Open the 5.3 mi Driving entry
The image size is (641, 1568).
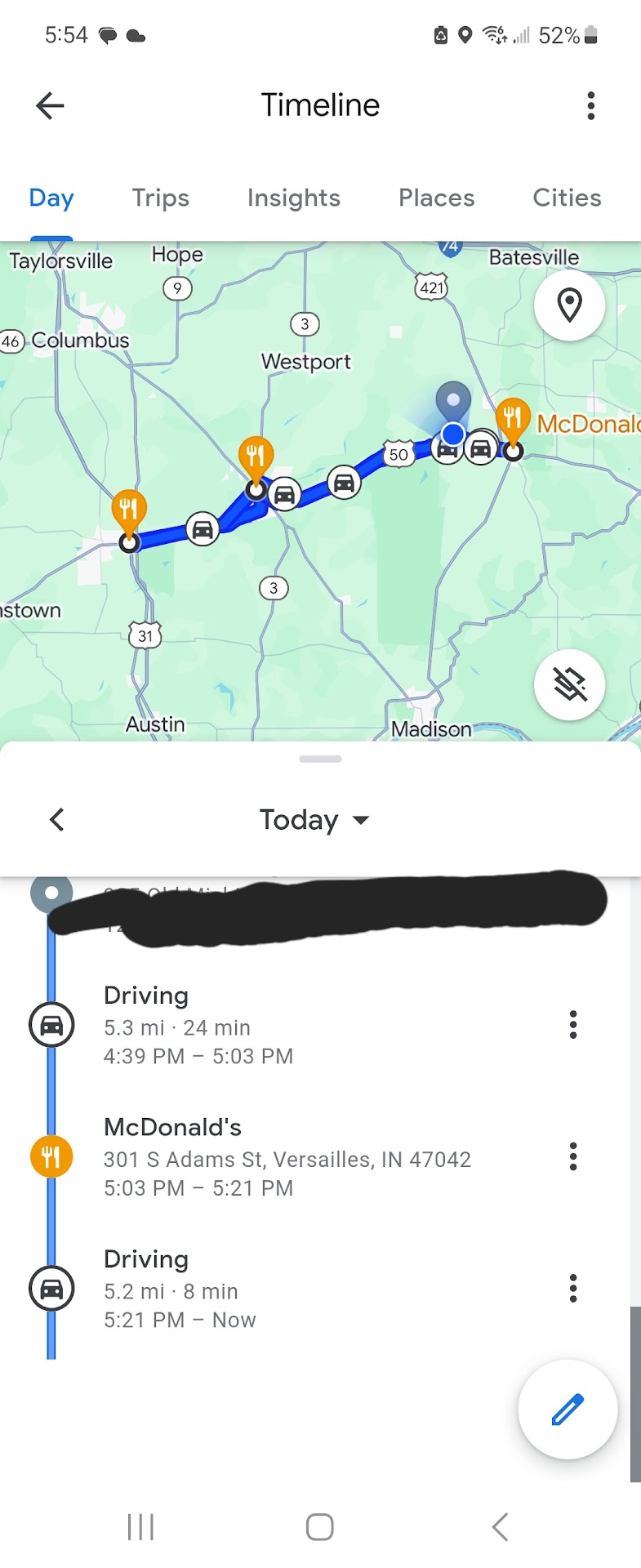tap(245, 1025)
